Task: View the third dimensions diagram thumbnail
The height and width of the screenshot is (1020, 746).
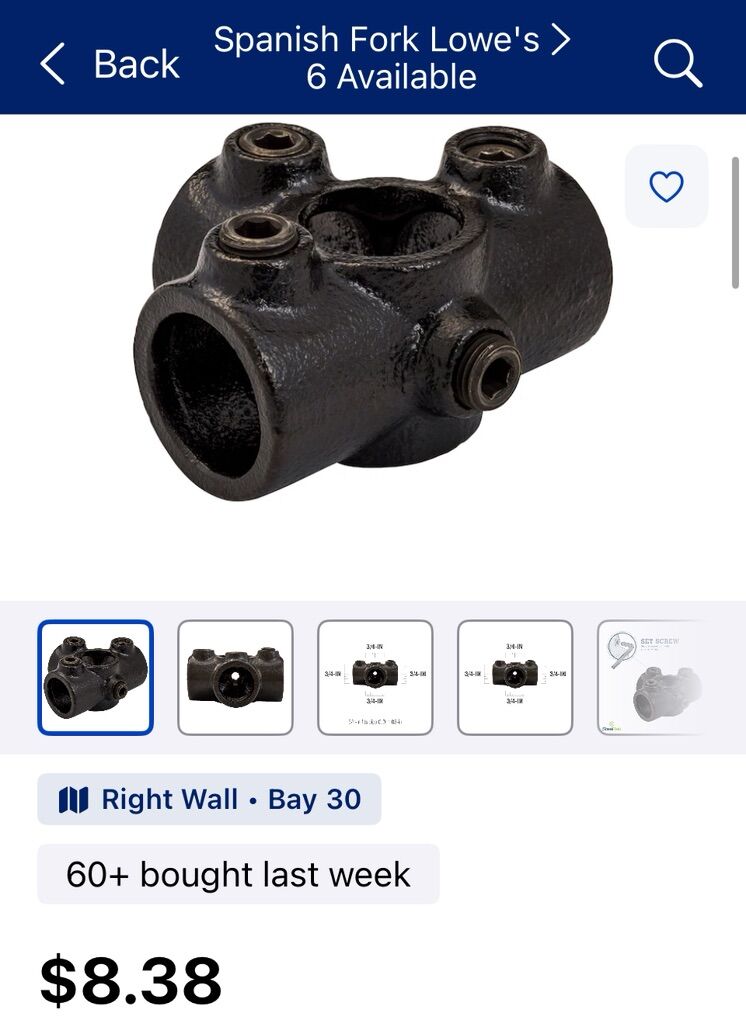Action: click(x=375, y=677)
